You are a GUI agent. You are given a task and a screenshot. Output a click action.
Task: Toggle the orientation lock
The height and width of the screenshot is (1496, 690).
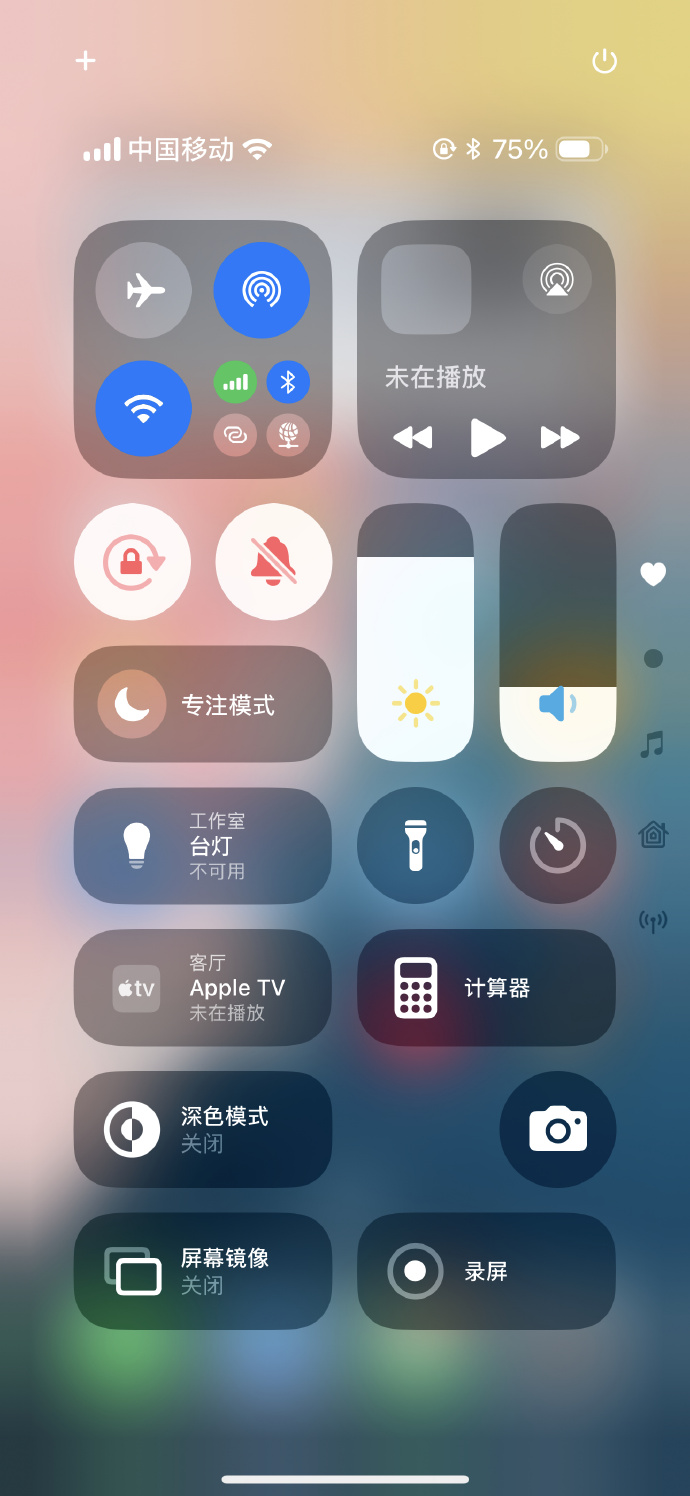pos(133,562)
